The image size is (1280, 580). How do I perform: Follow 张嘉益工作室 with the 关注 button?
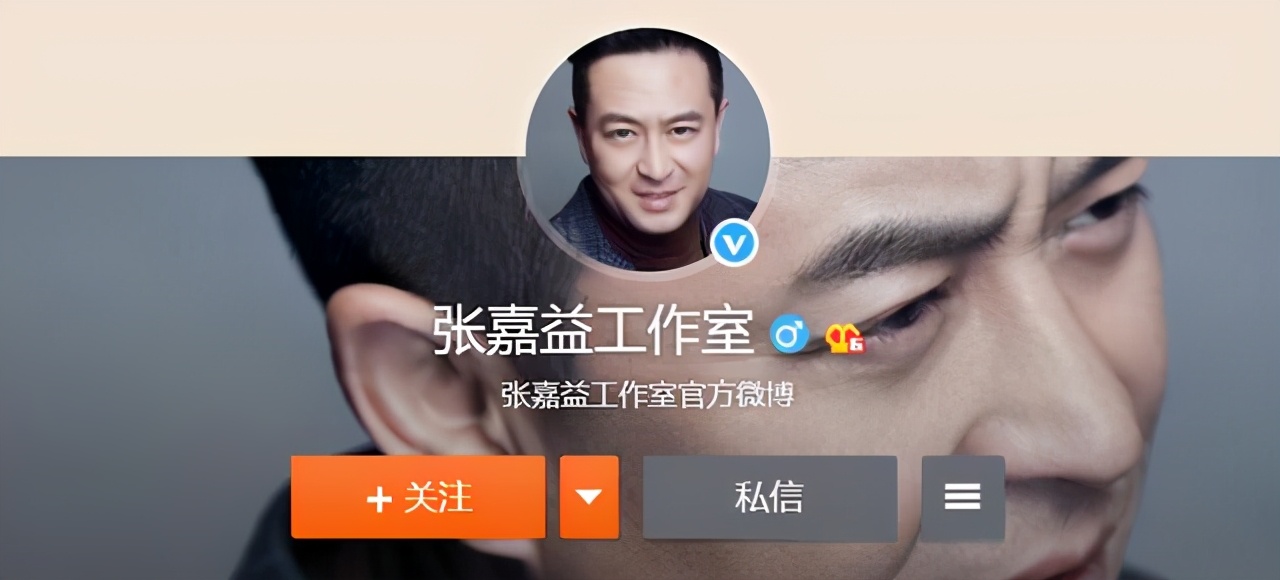pos(418,497)
